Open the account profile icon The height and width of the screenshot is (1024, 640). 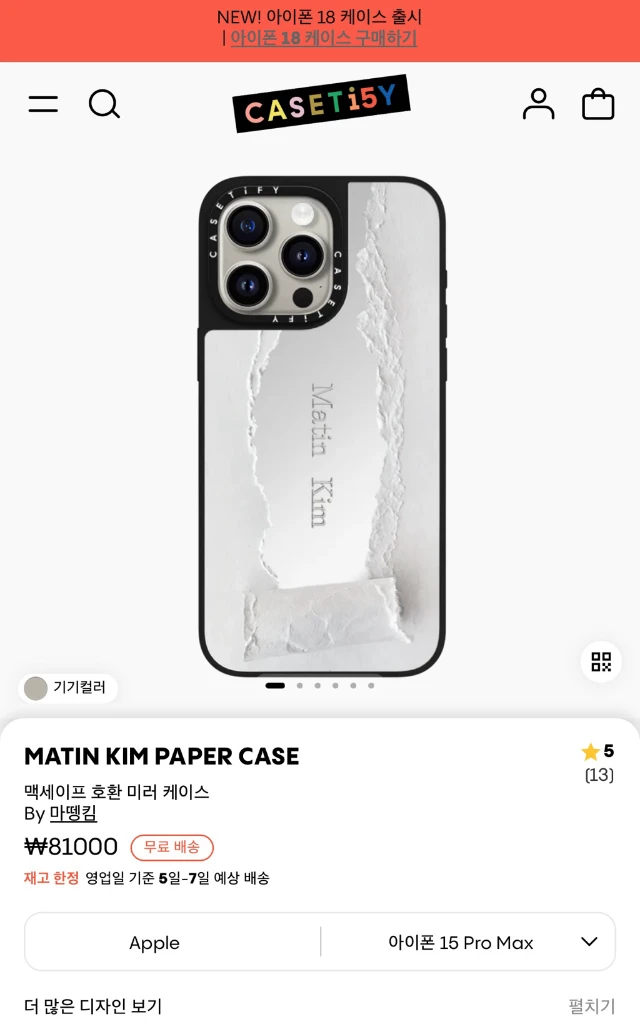[538, 104]
